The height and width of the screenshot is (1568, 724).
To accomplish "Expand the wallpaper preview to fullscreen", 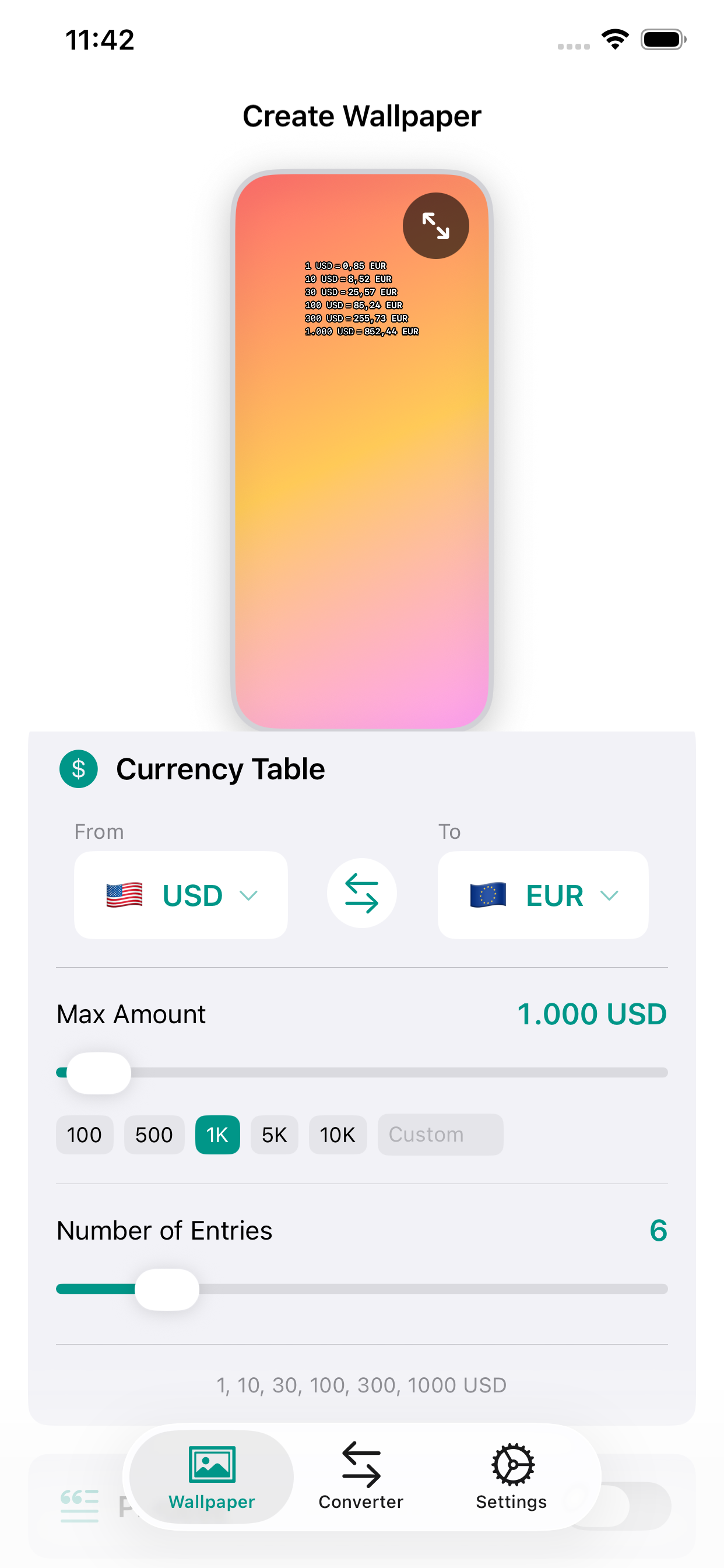I will (435, 226).
